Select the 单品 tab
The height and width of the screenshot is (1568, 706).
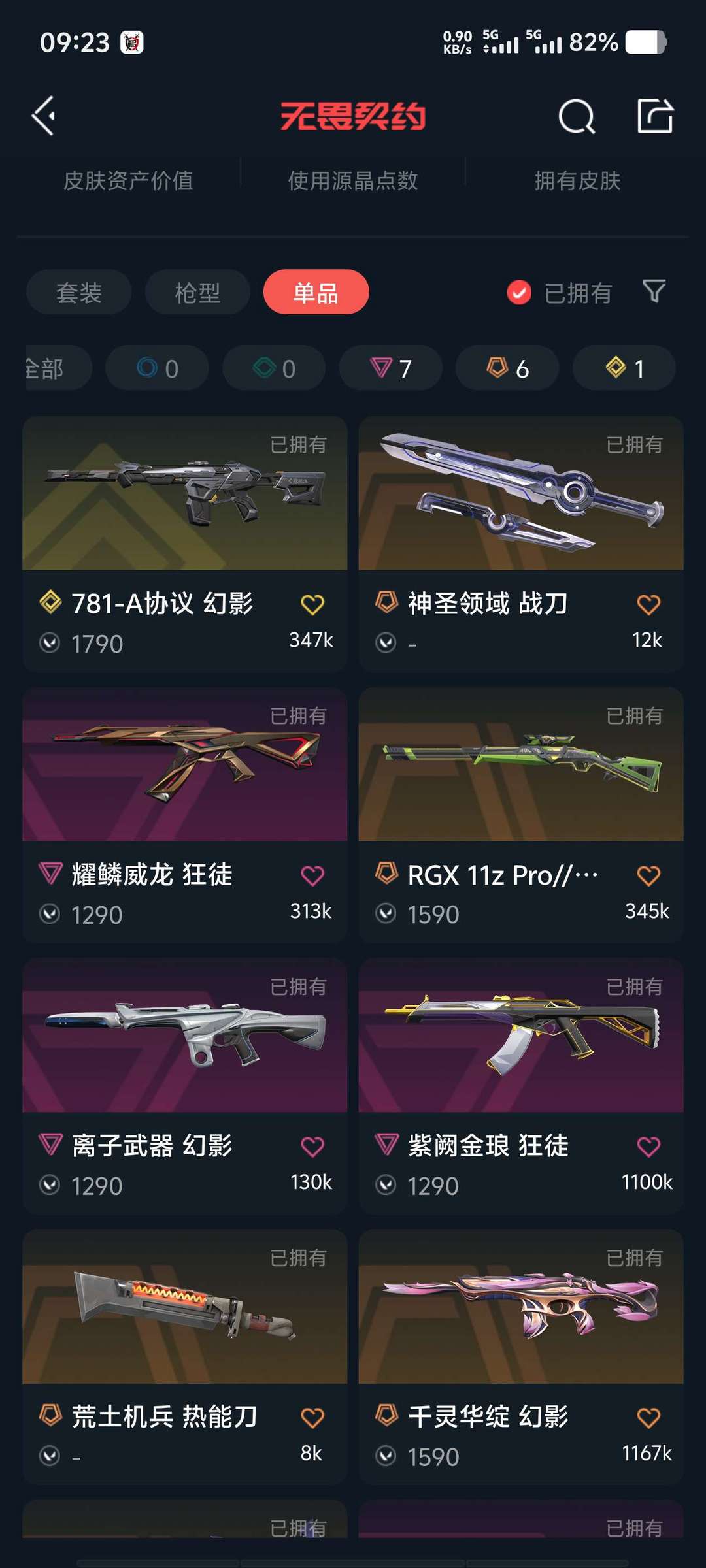(x=316, y=292)
